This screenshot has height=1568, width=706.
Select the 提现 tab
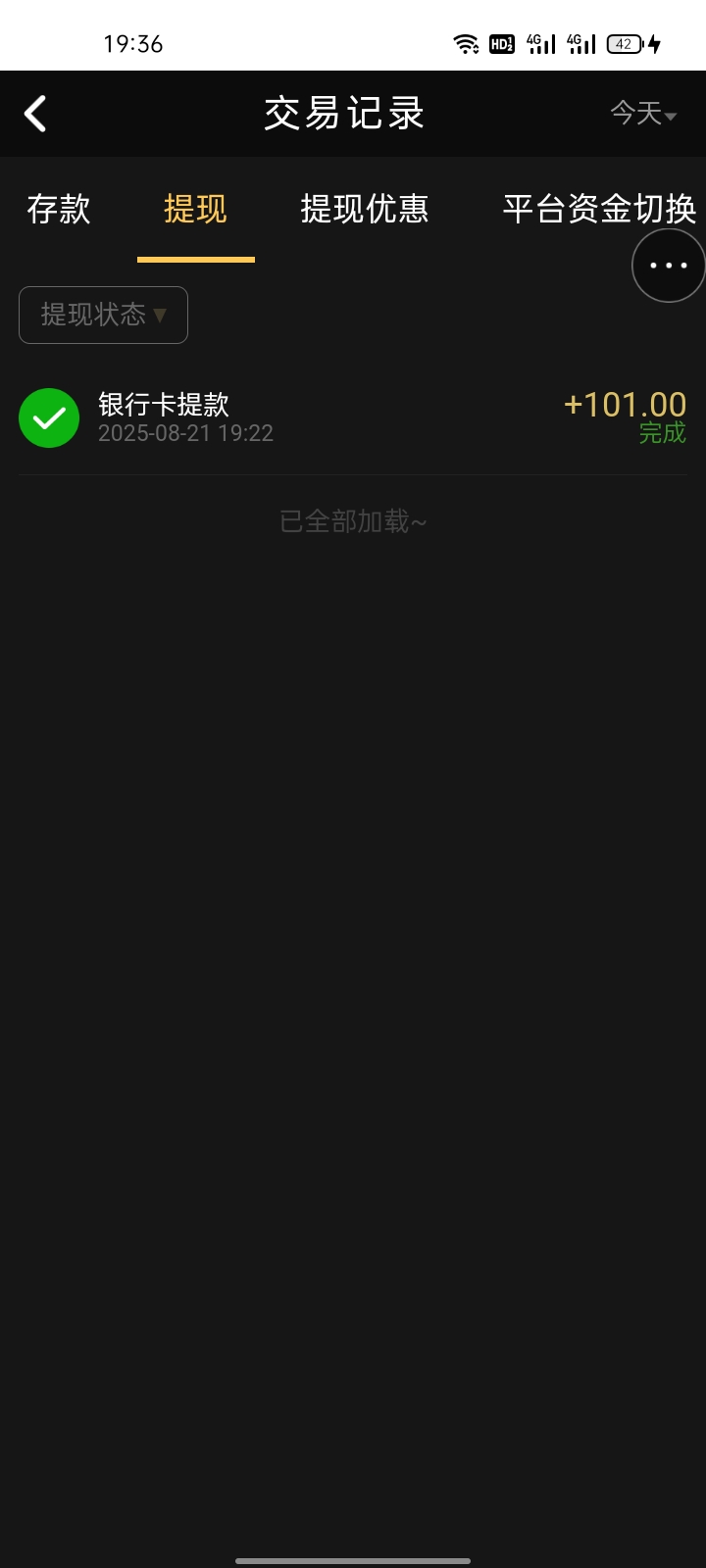195,209
